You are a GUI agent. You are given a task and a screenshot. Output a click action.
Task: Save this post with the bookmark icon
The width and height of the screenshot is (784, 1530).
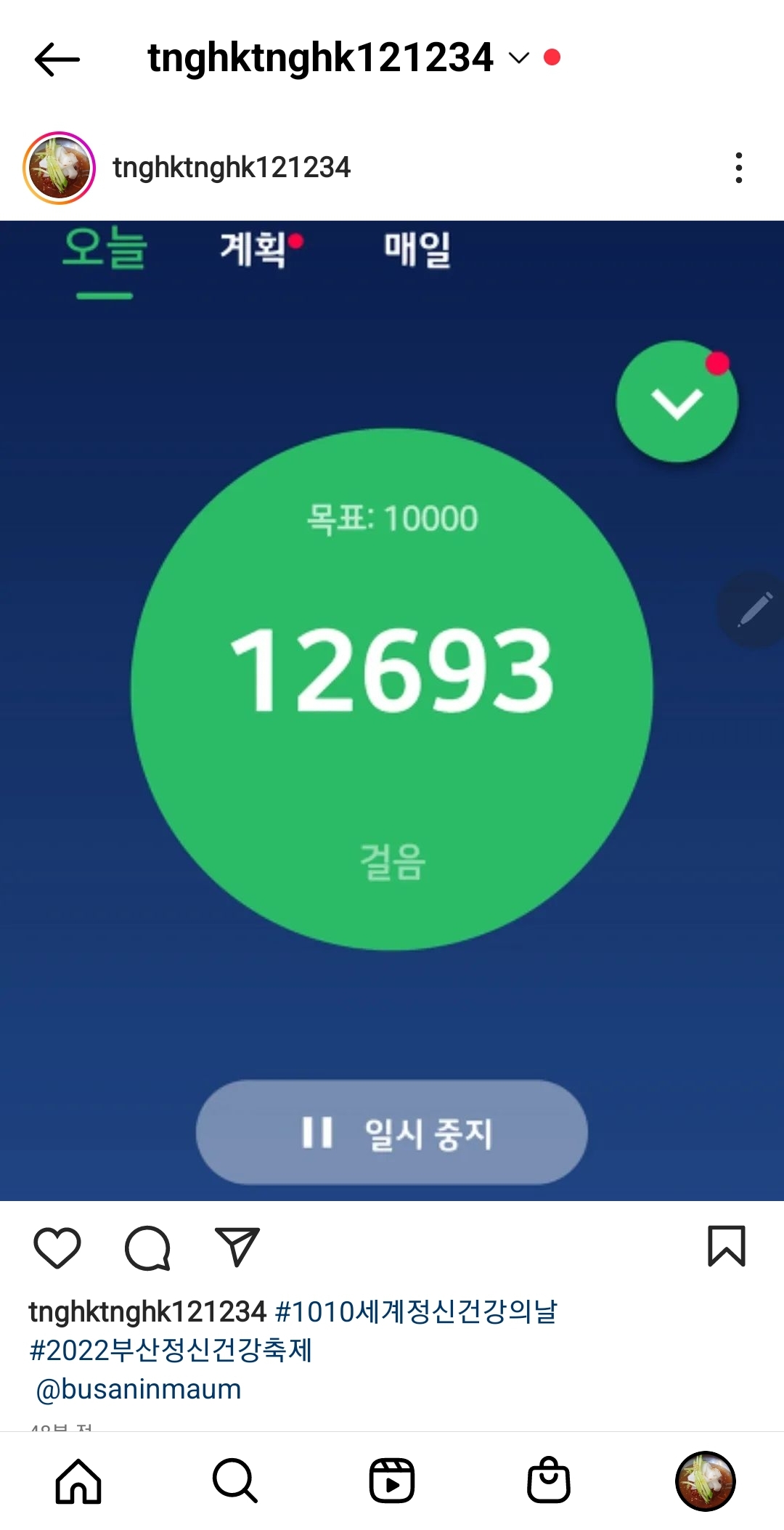[x=727, y=1246]
